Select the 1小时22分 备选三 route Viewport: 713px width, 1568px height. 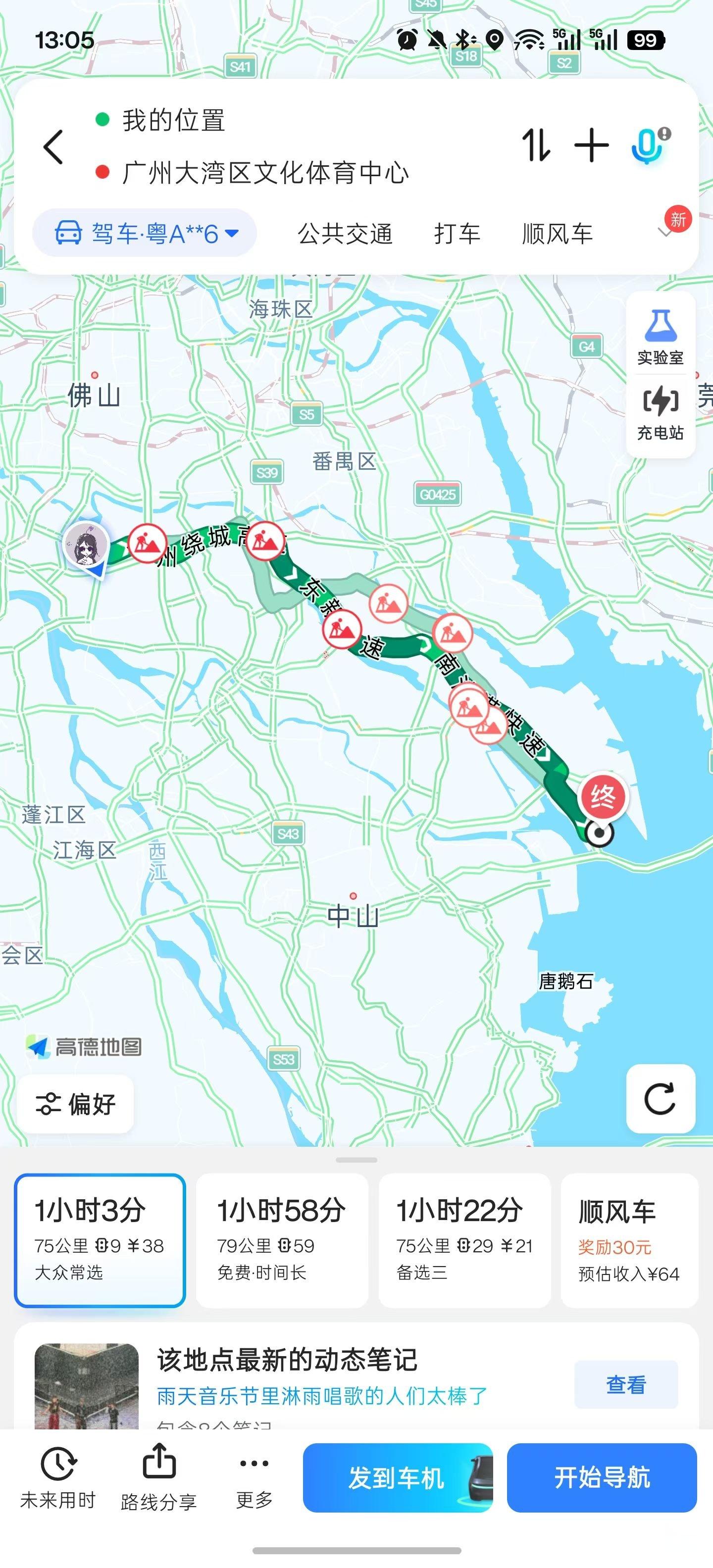click(464, 1240)
